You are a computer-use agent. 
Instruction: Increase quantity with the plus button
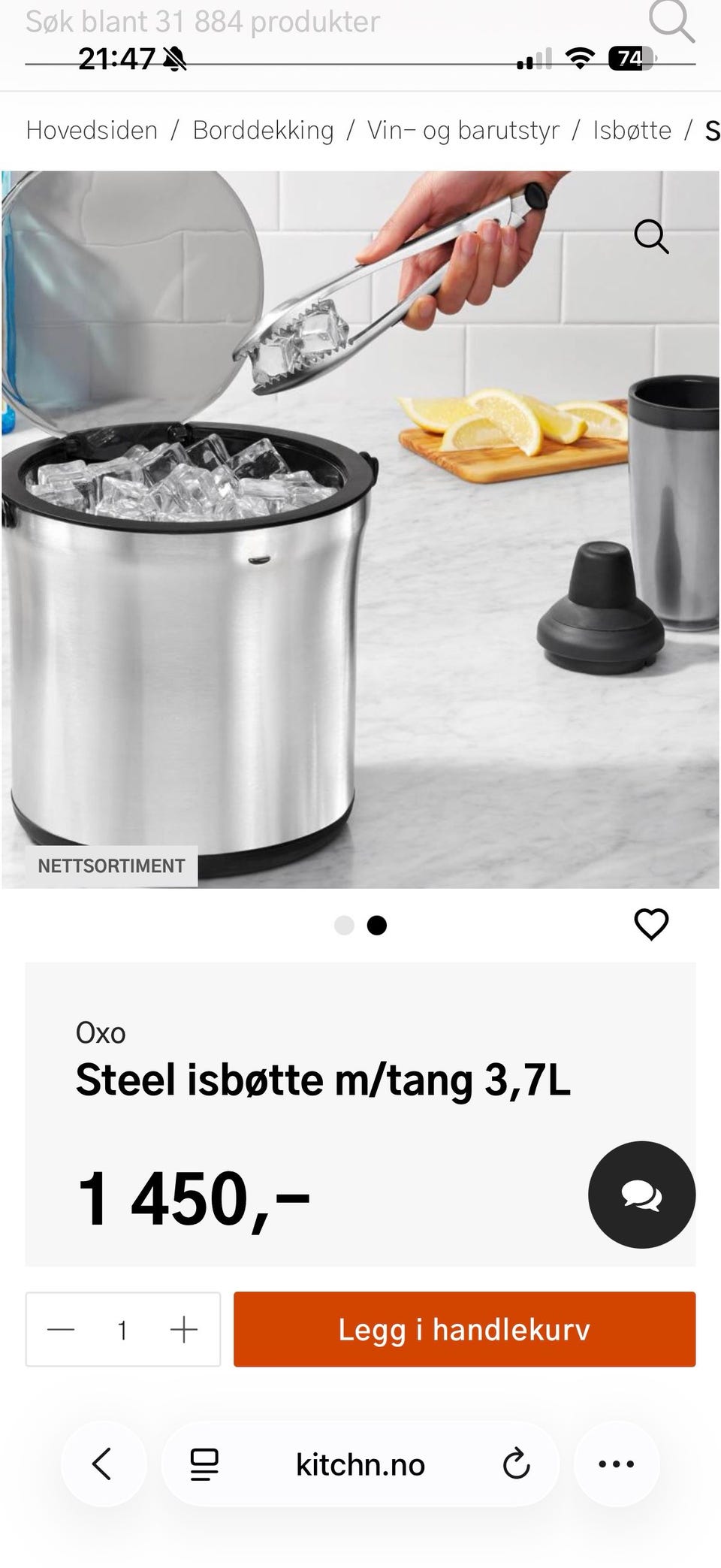184,1330
